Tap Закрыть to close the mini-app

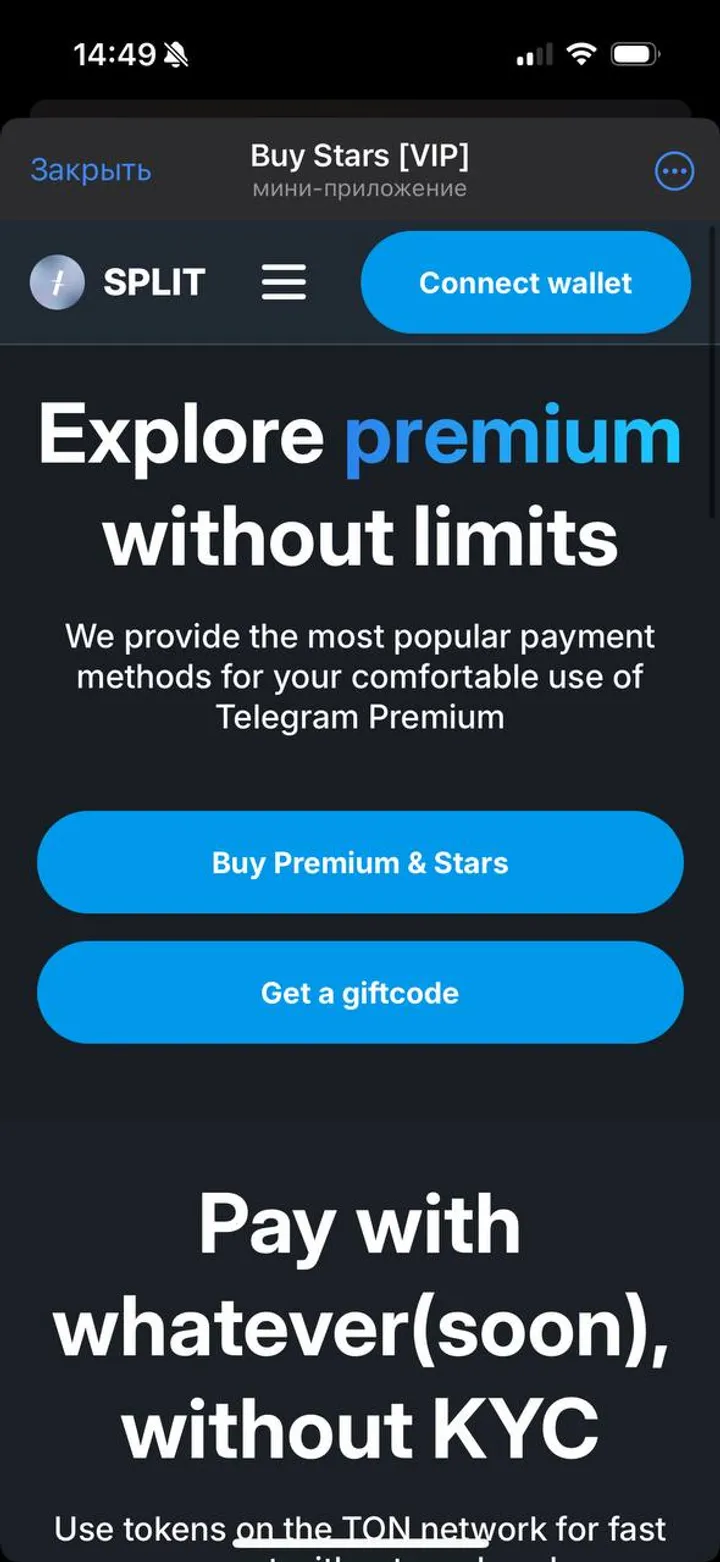90,170
